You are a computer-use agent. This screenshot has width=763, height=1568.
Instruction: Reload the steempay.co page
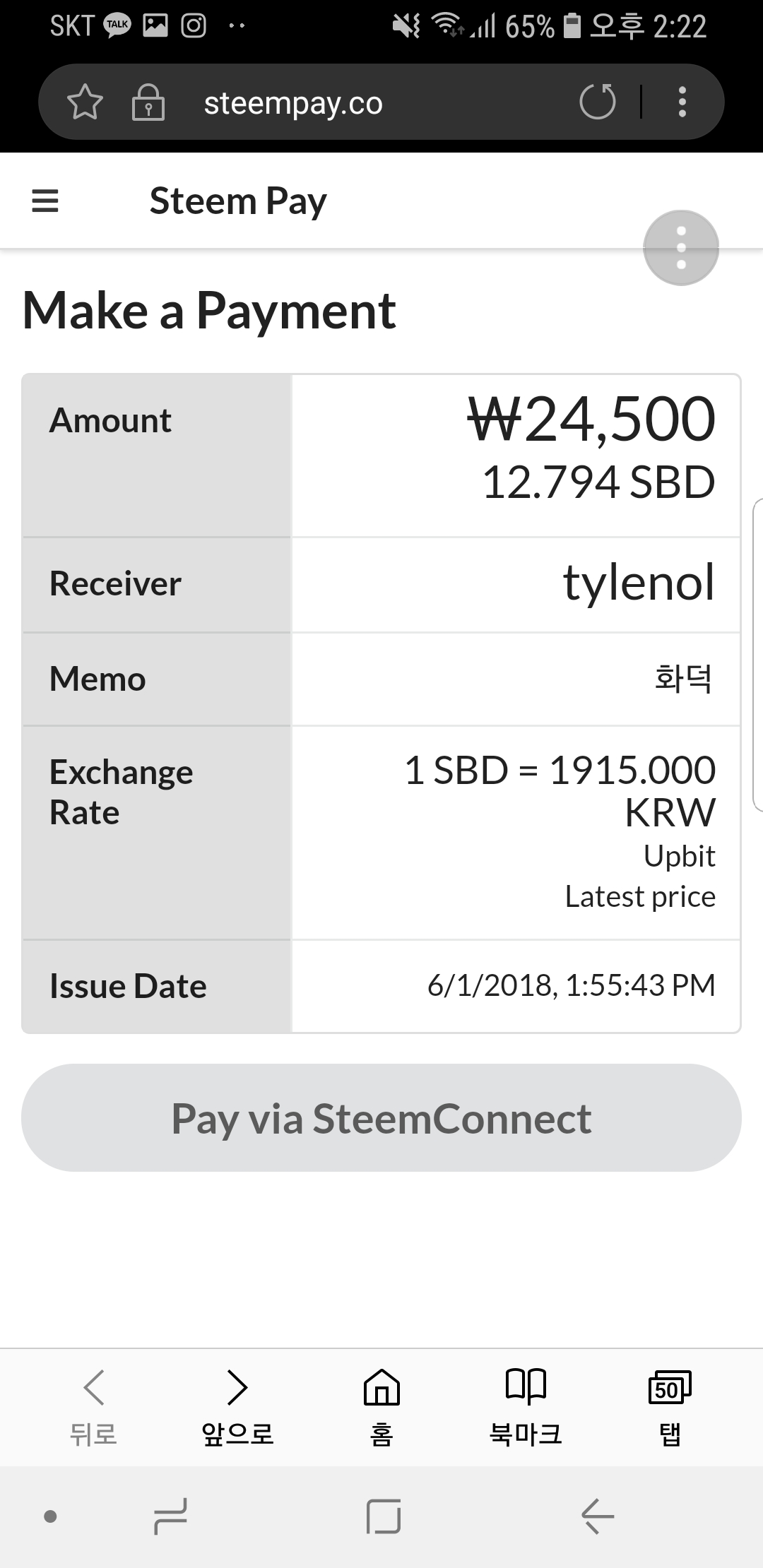(x=597, y=102)
